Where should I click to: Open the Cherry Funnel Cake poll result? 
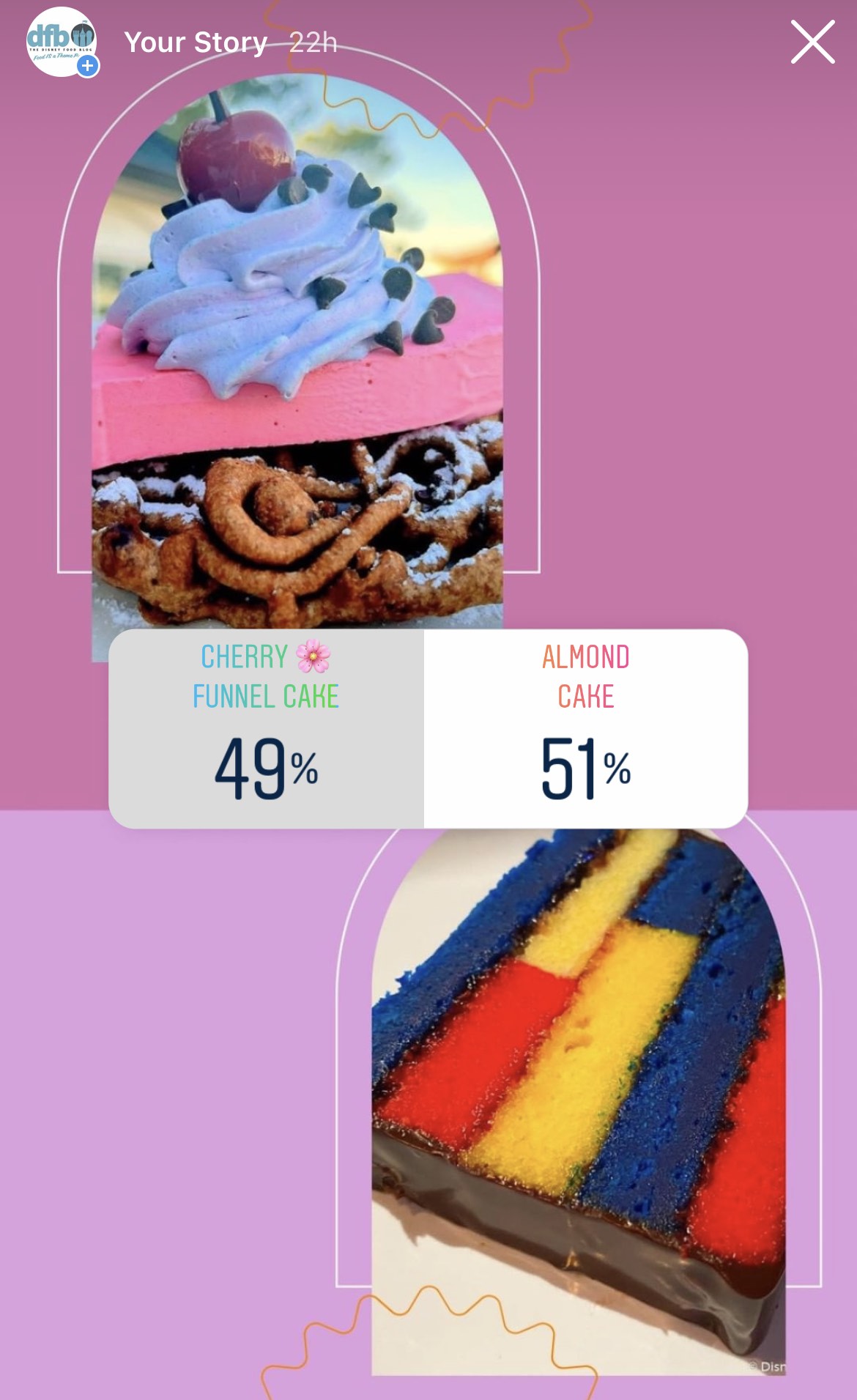pyautogui.click(x=267, y=728)
